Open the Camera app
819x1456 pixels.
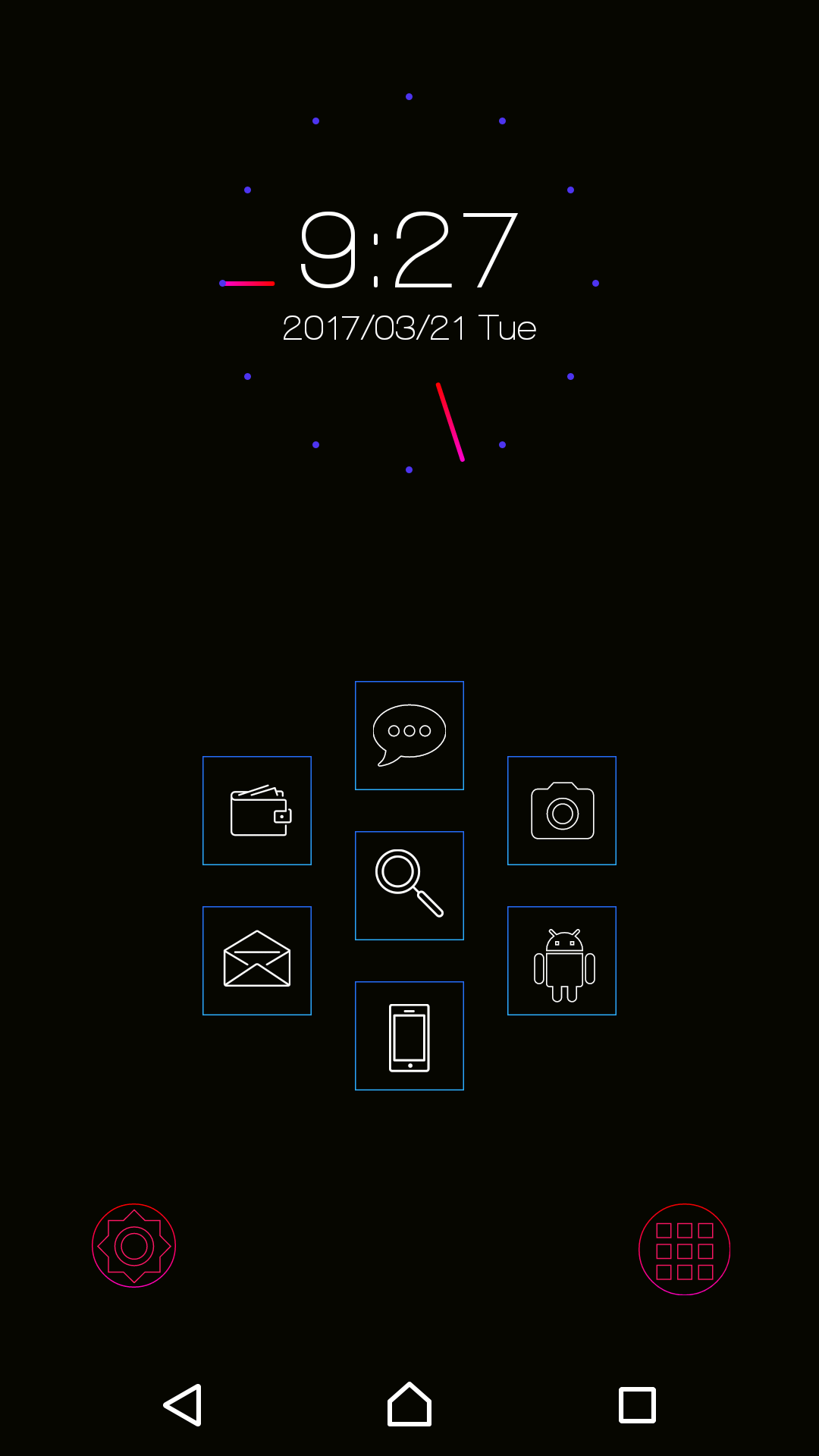coord(561,810)
